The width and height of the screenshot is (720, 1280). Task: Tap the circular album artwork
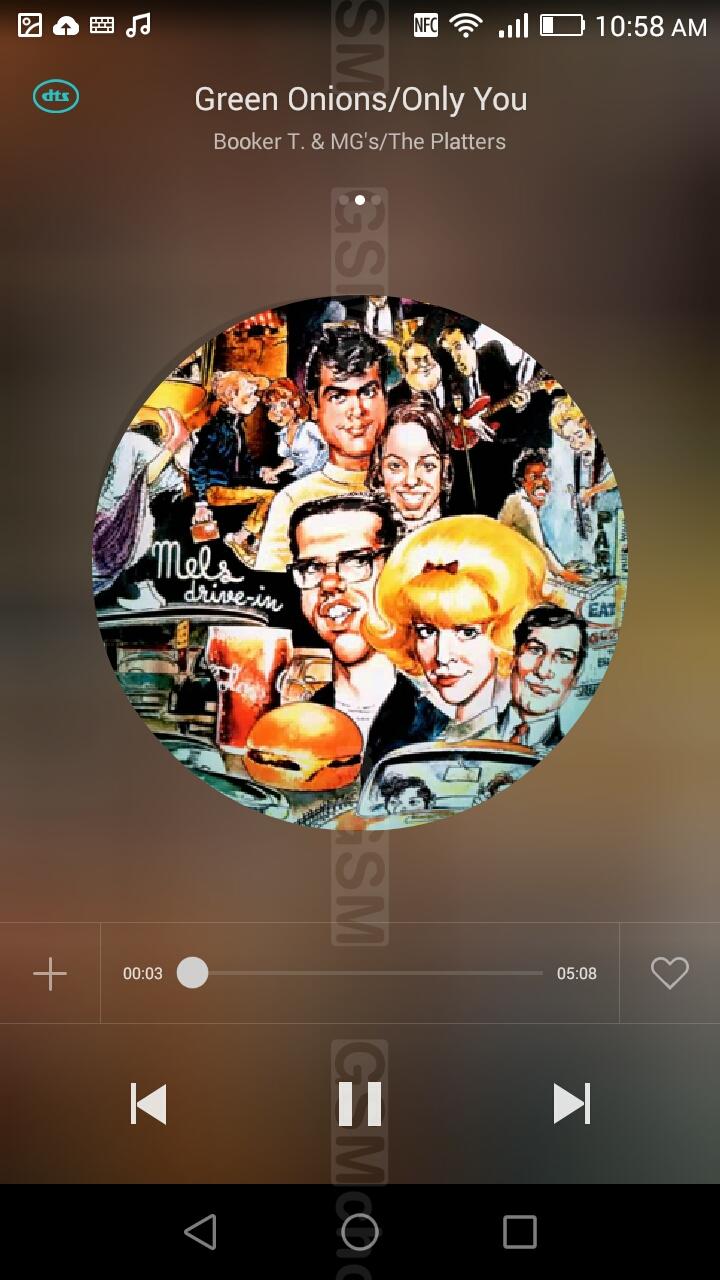coord(360,562)
